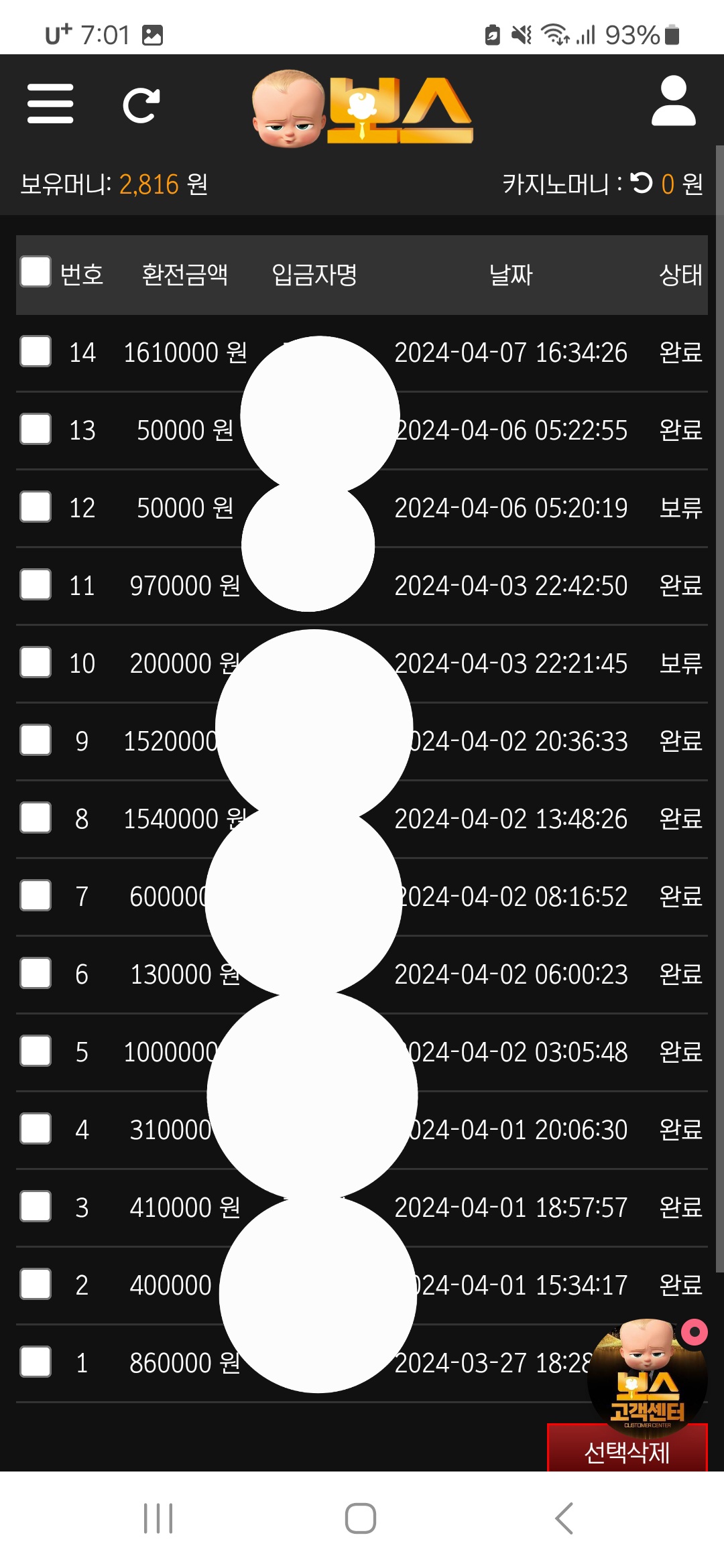The width and height of the screenshot is (724, 1568).
Task: Check the box next to row 9
Action: pyautogui.click(x=36, y=740)
